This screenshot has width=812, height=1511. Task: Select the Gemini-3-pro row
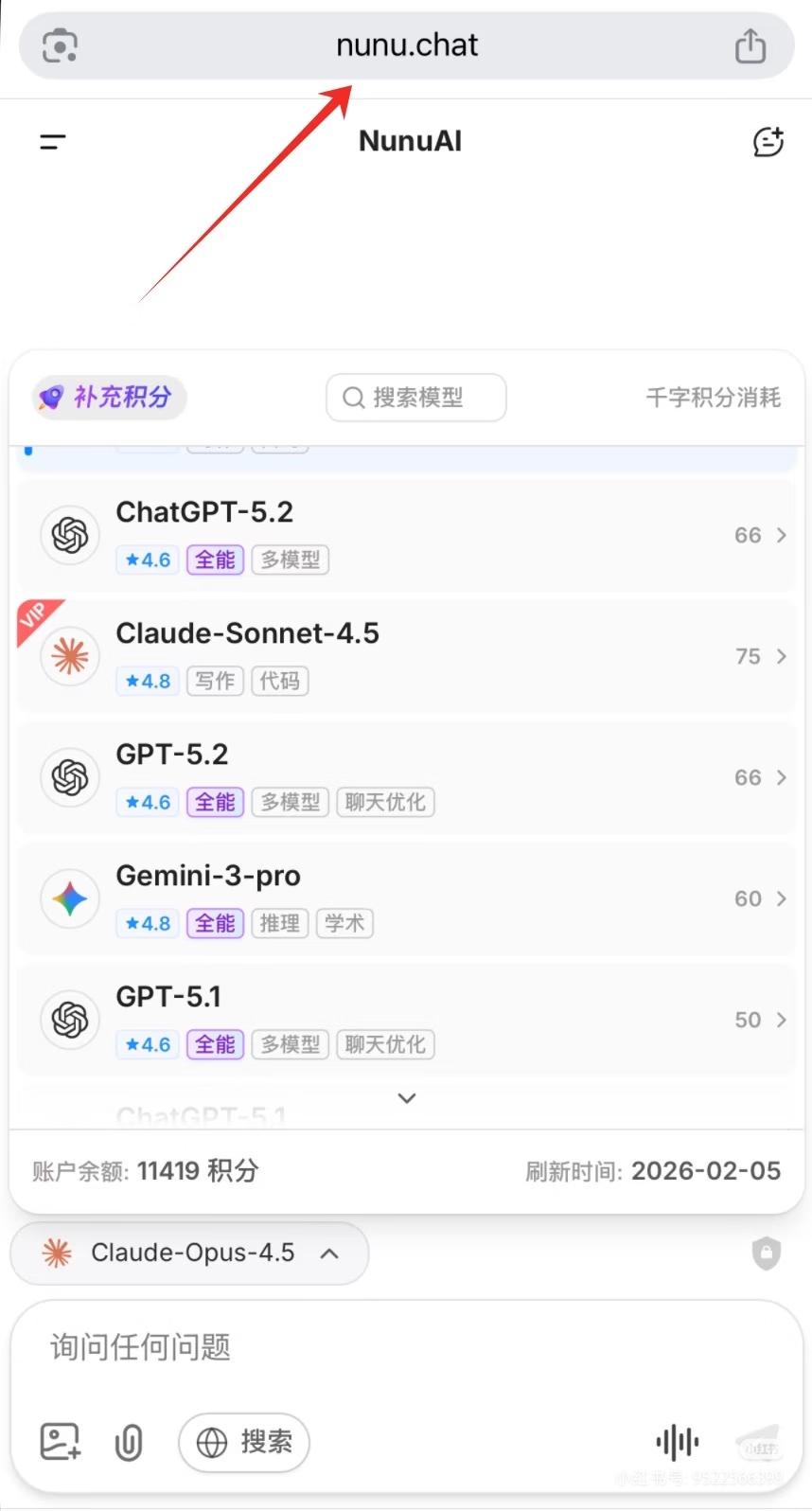pyautogui.click(x=407, y=898)
